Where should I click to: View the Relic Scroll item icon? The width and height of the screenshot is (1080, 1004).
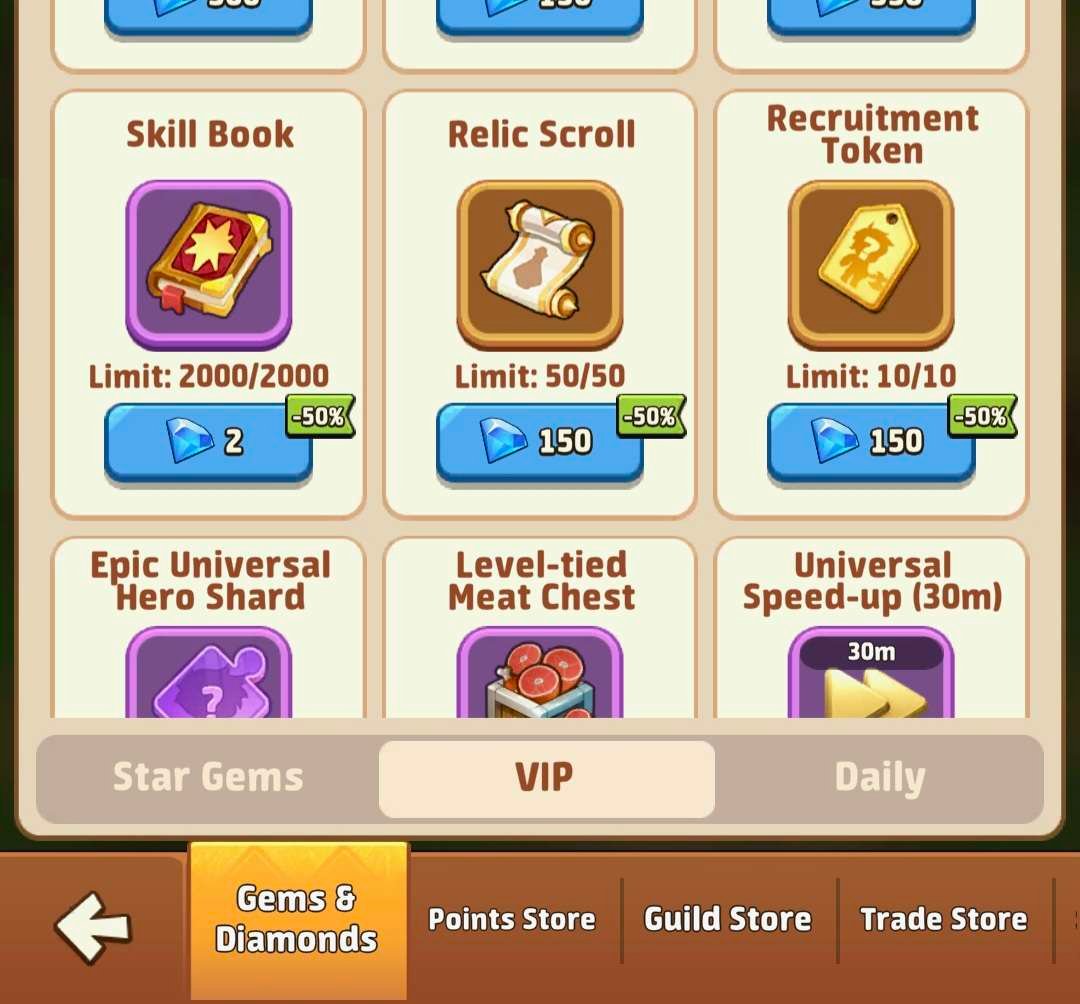click(540, 264)
